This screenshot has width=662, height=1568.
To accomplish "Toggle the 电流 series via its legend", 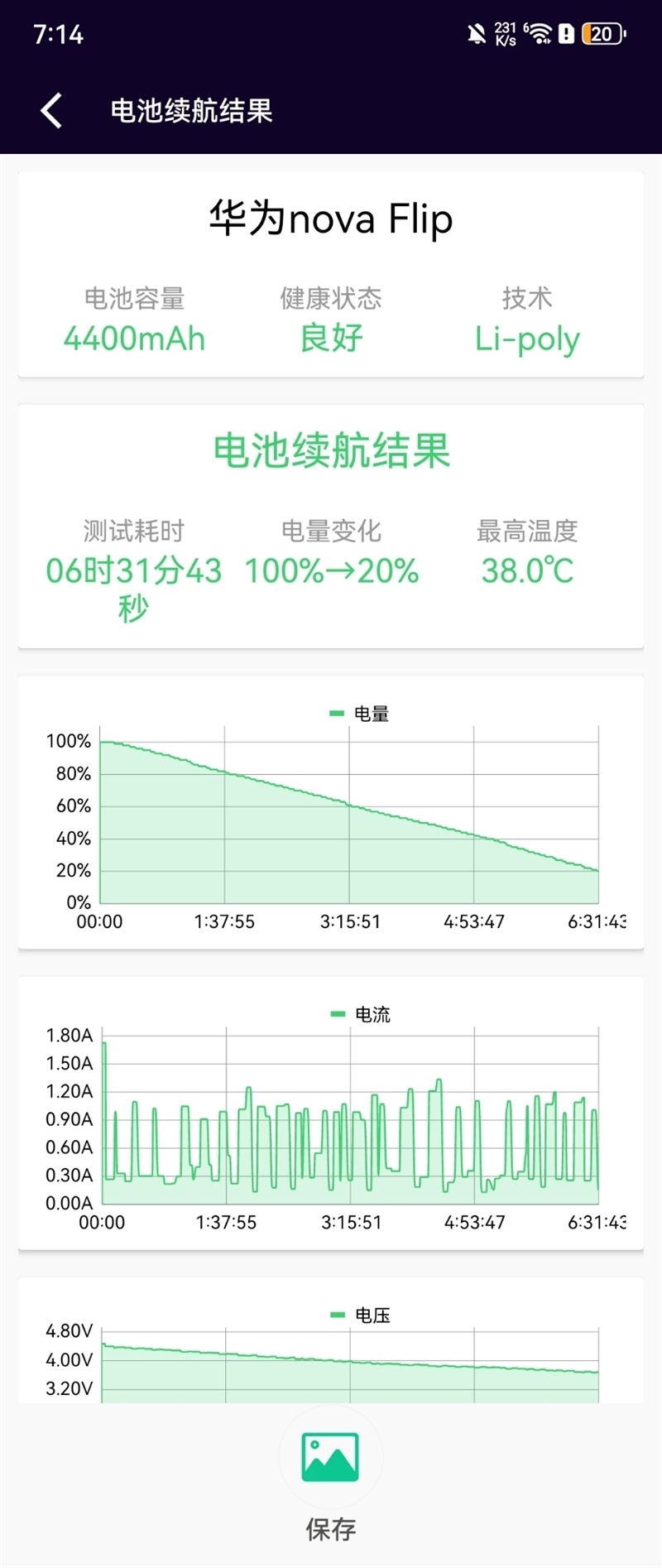I will coord(360,1012).
